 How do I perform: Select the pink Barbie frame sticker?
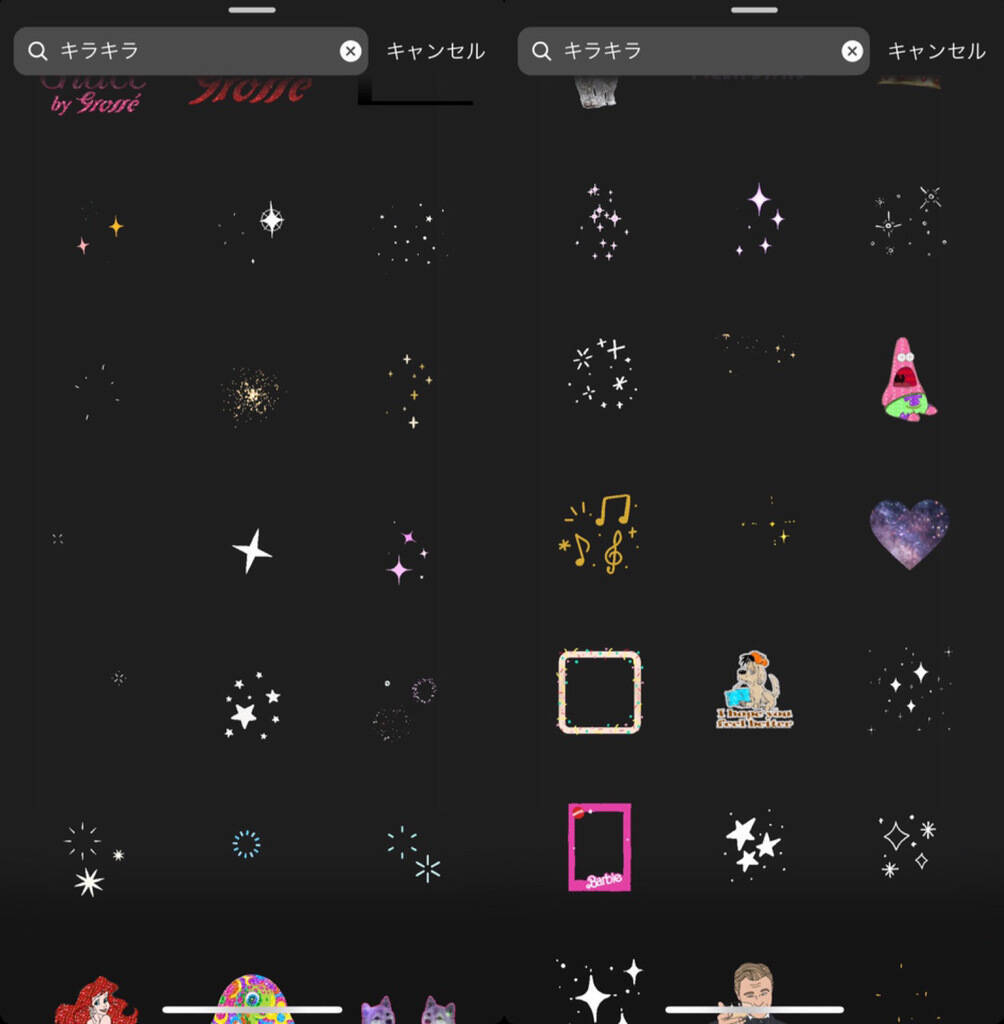pyautogui.click(x=599, y=846)
